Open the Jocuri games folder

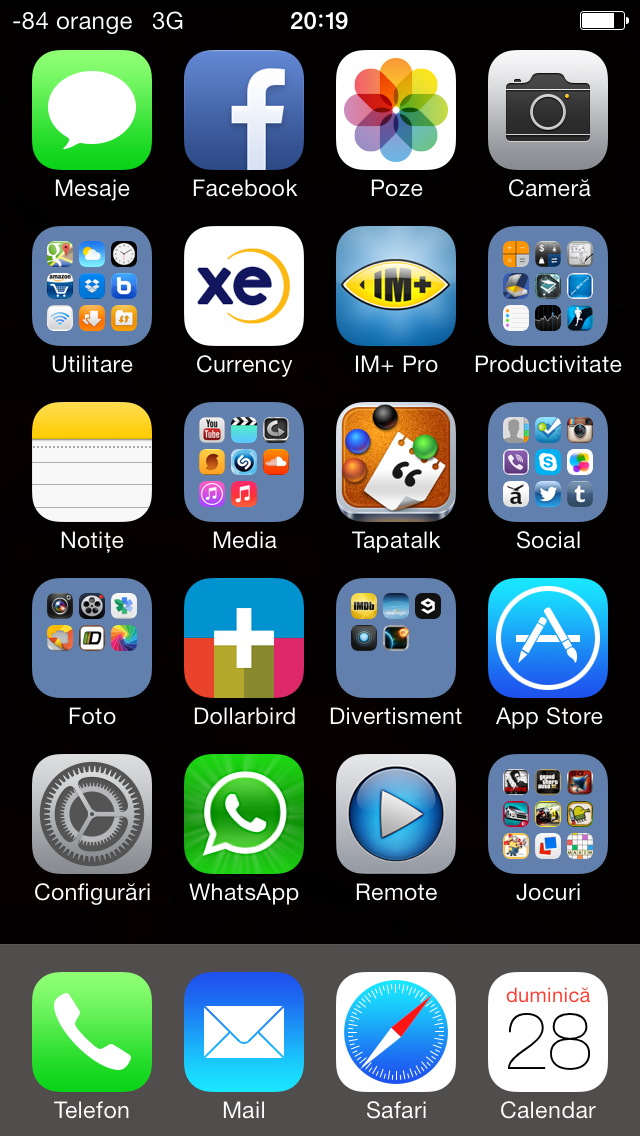point(548,814)
